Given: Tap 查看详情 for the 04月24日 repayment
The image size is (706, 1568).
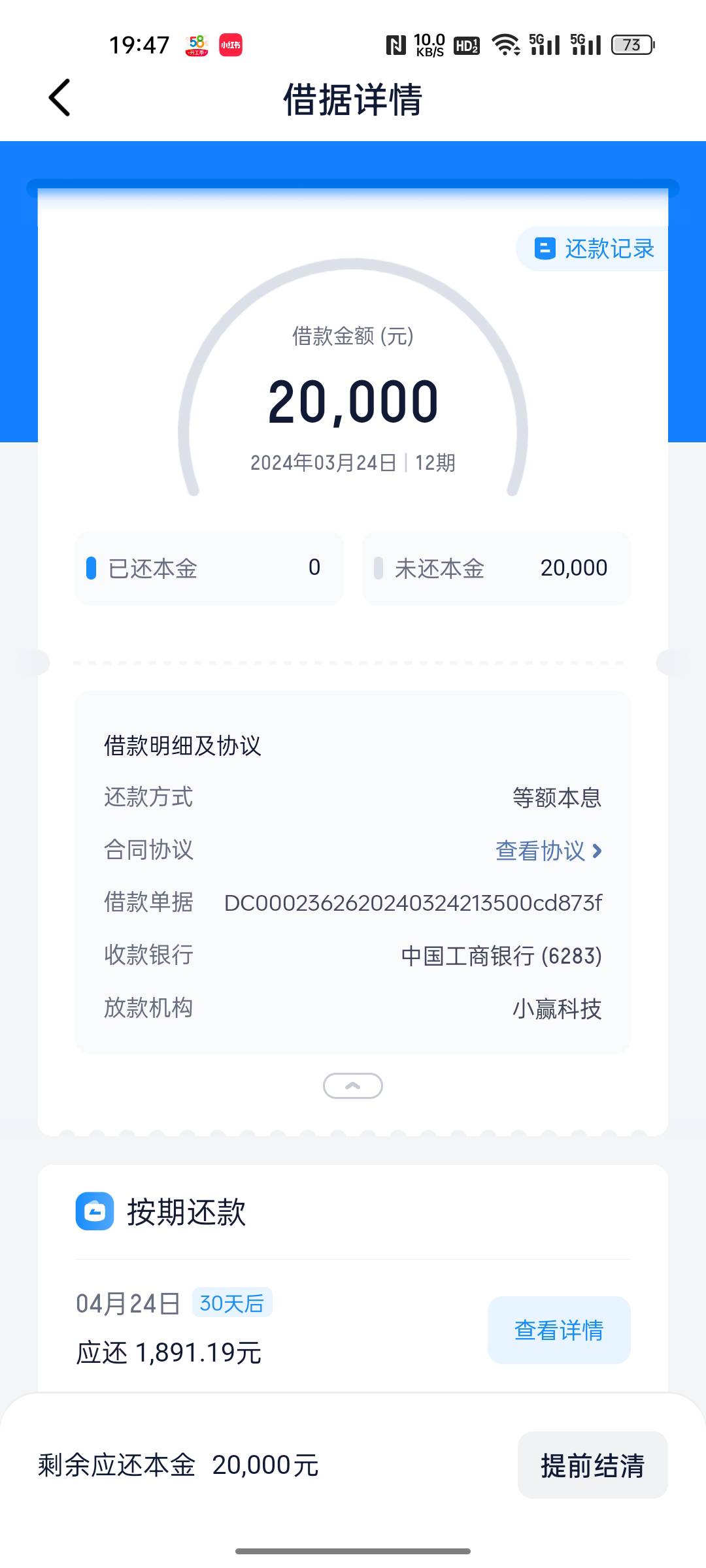Looking at the screenshot, I should click(559, 1330).
